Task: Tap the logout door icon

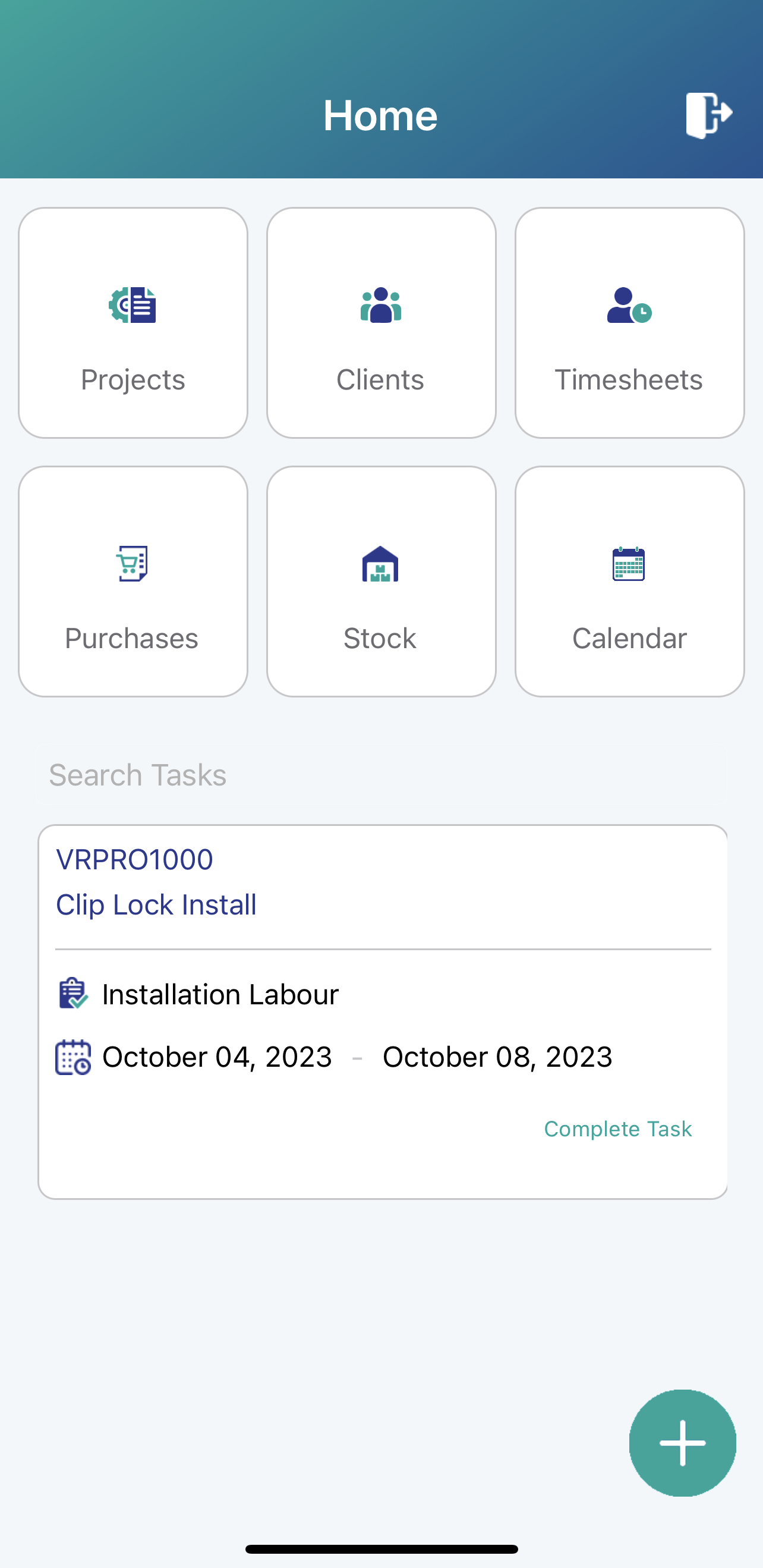Action: tap(710, 113)
